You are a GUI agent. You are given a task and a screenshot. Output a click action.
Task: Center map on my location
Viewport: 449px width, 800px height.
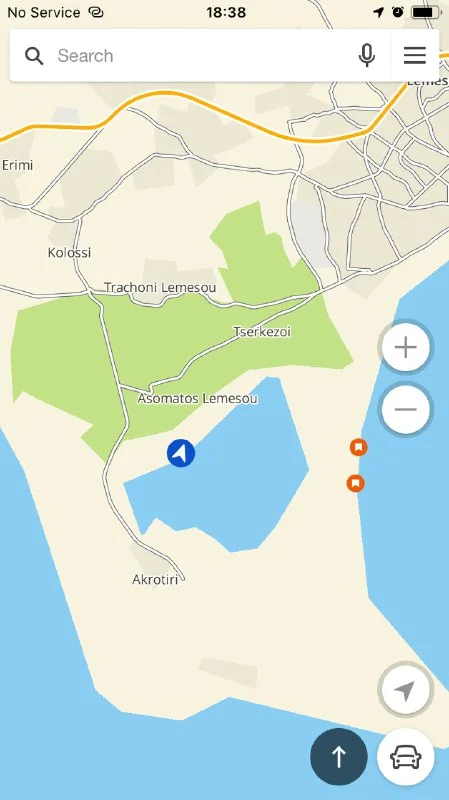point(405,691)
